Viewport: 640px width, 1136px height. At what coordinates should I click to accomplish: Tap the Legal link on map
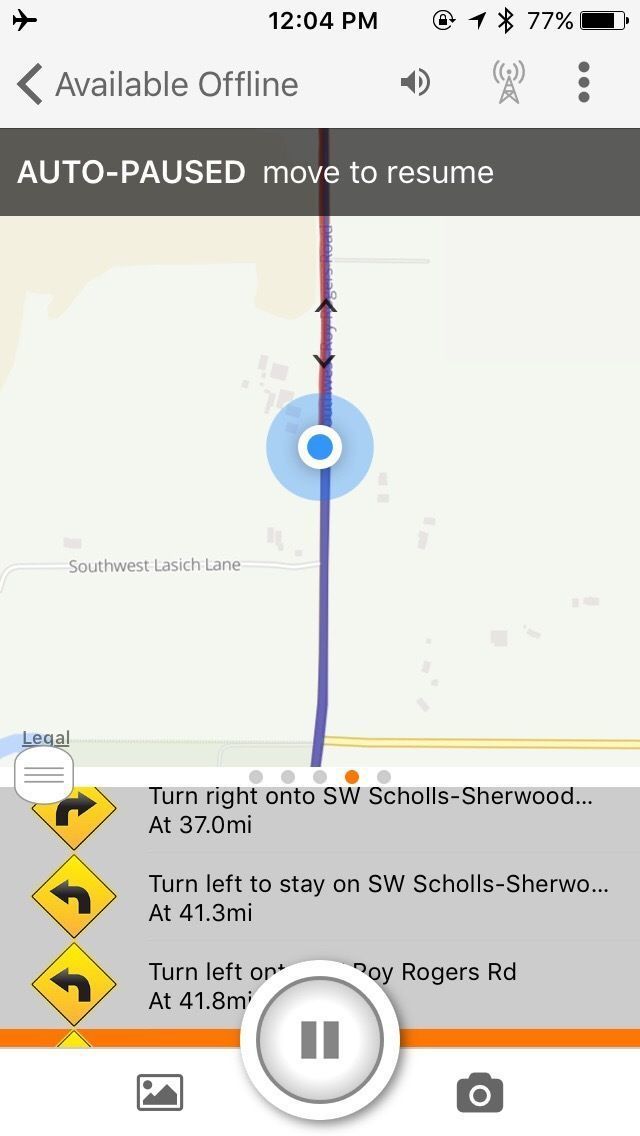pos(46,738)
